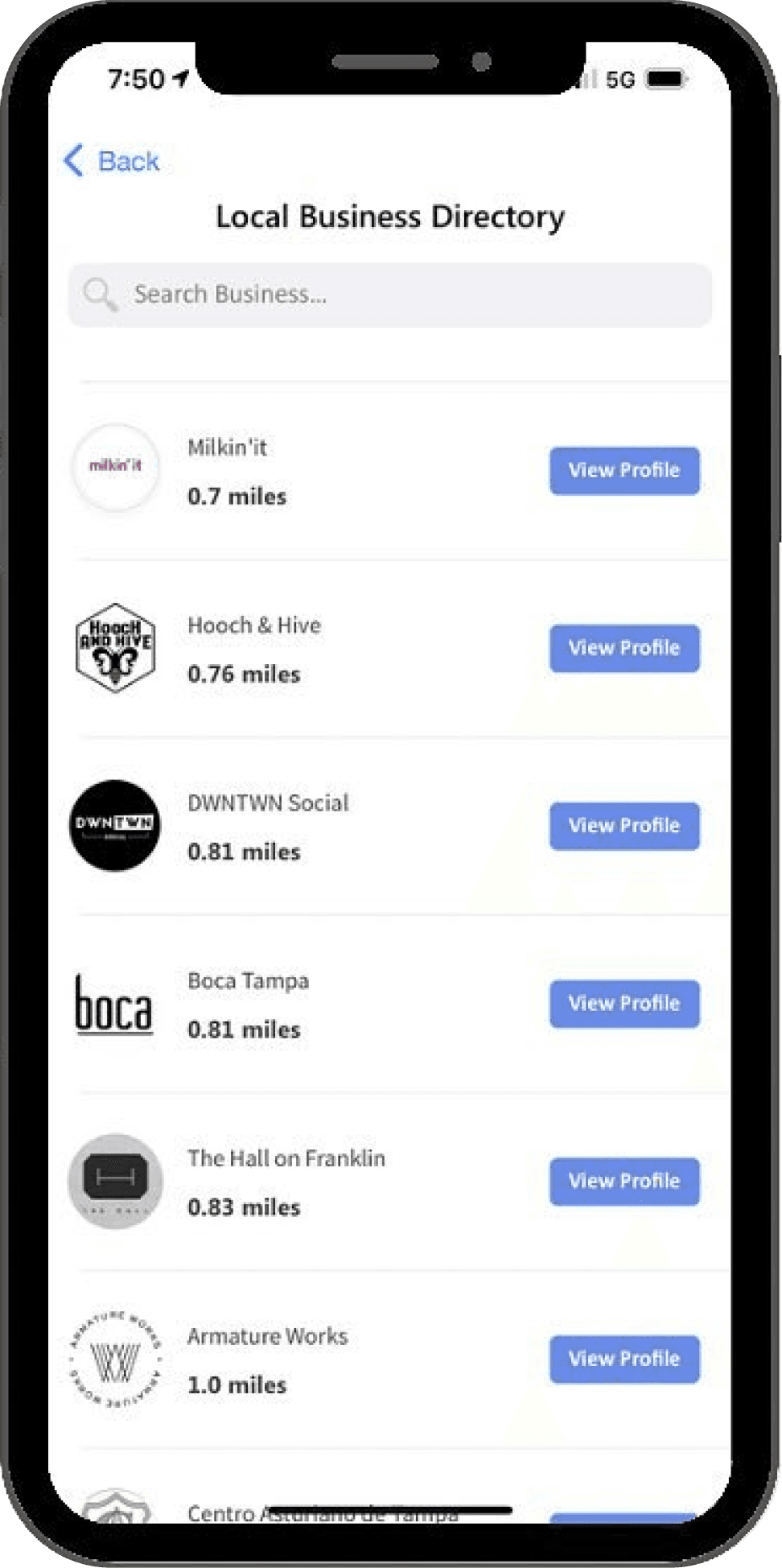Open Hooch & Hive's profile button
This screenshot has width=782, height=1568.
[x=624, y=648]
